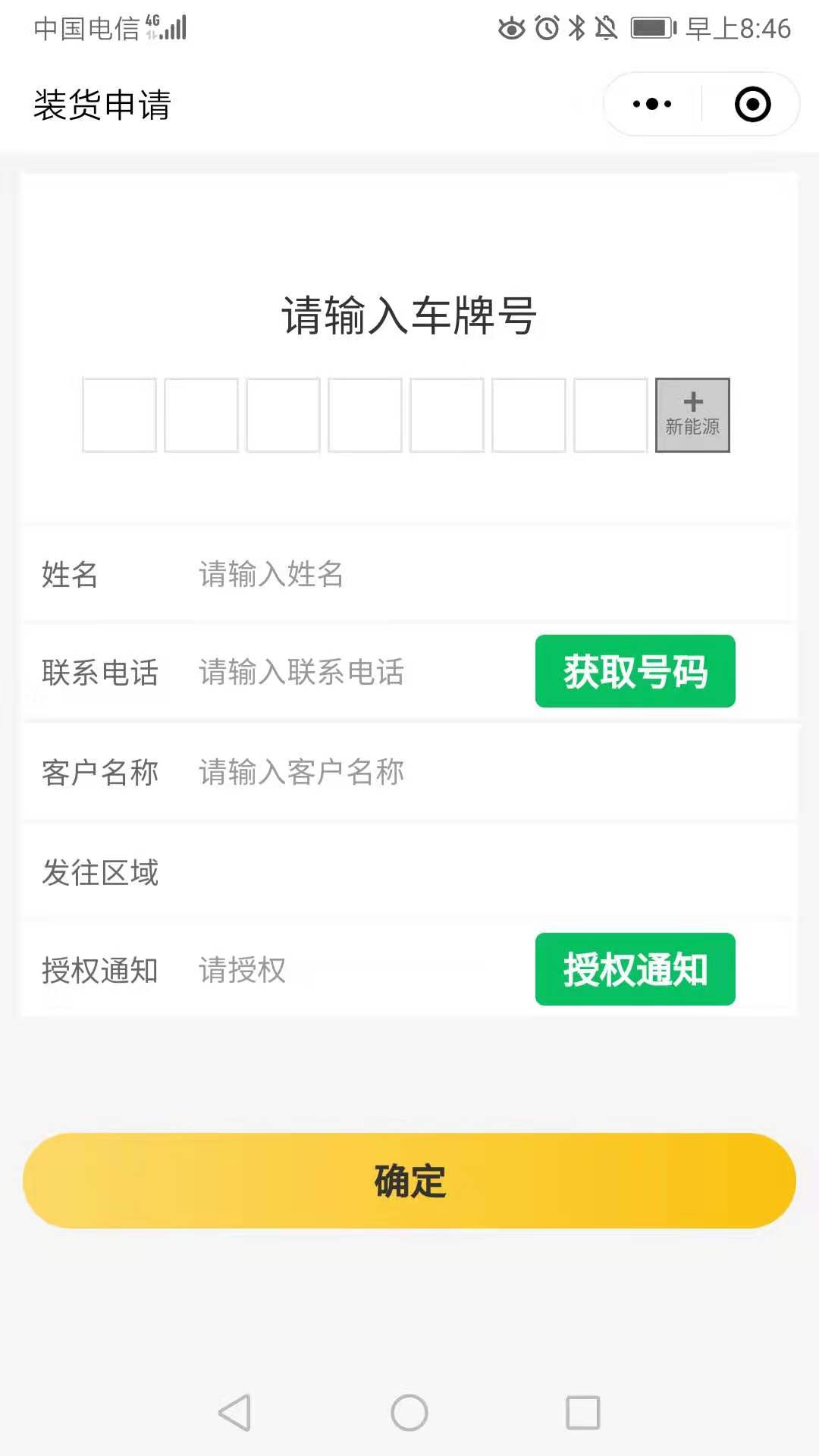The height and width of the screenshot is (1456, 819).
Task: Tap the 获取号码 button
Action: pos(635,671)
